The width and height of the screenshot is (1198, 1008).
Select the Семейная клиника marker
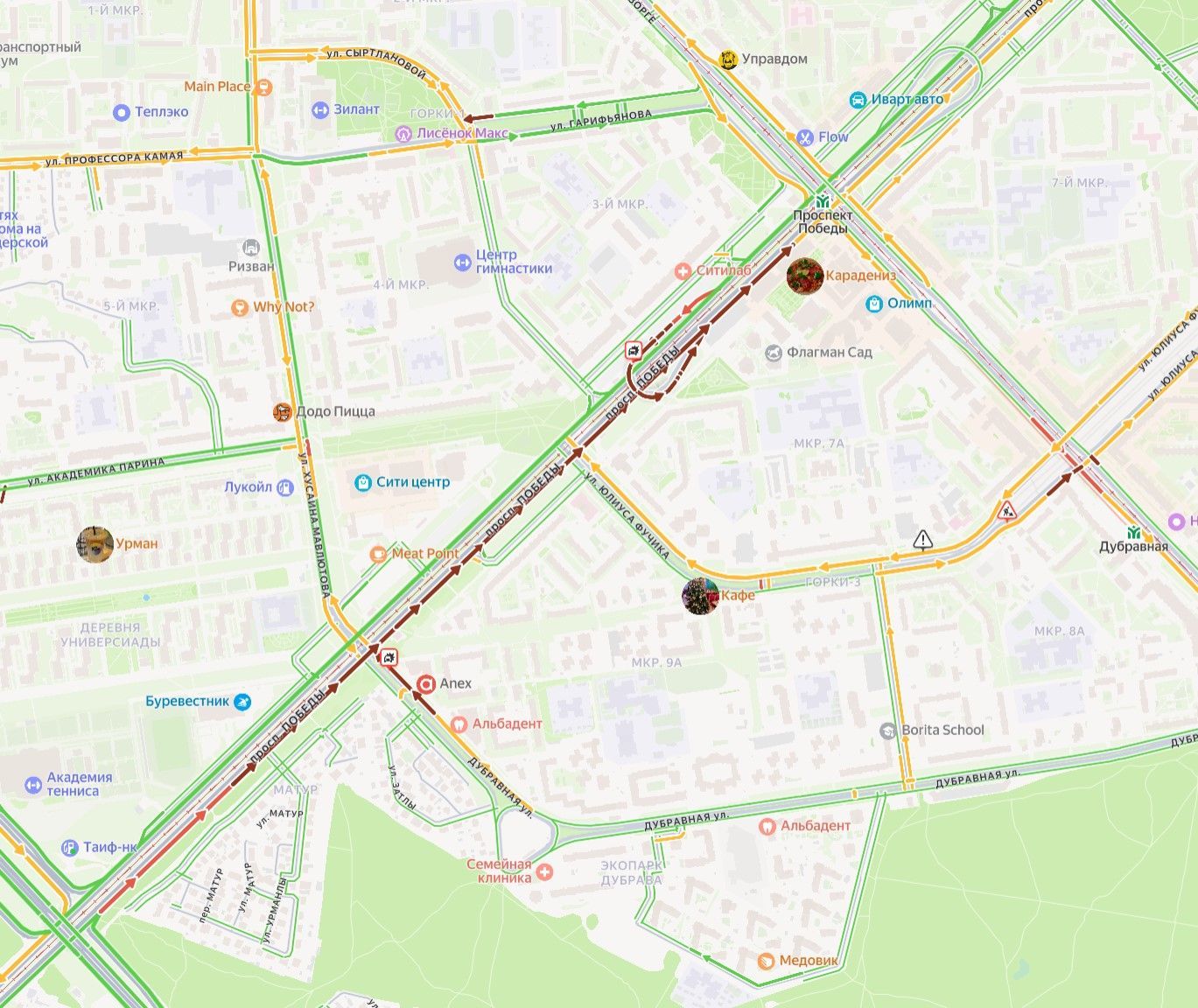543,871
